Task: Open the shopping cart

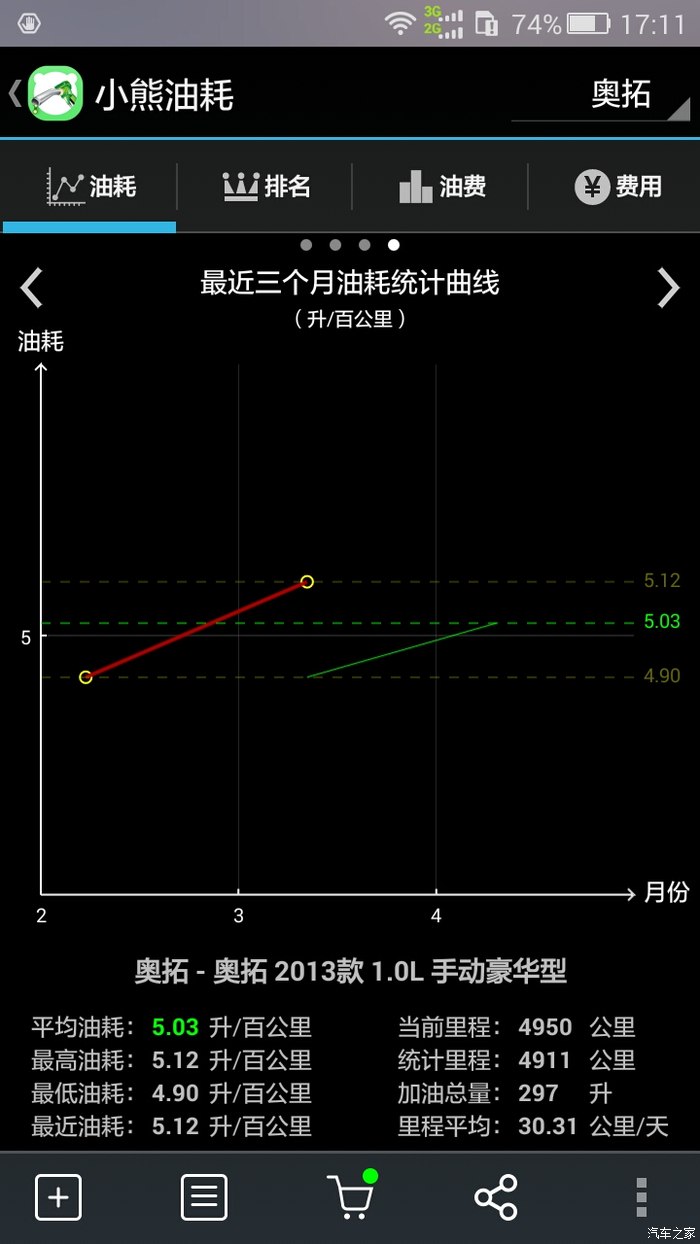Action: click(350, 1197)
